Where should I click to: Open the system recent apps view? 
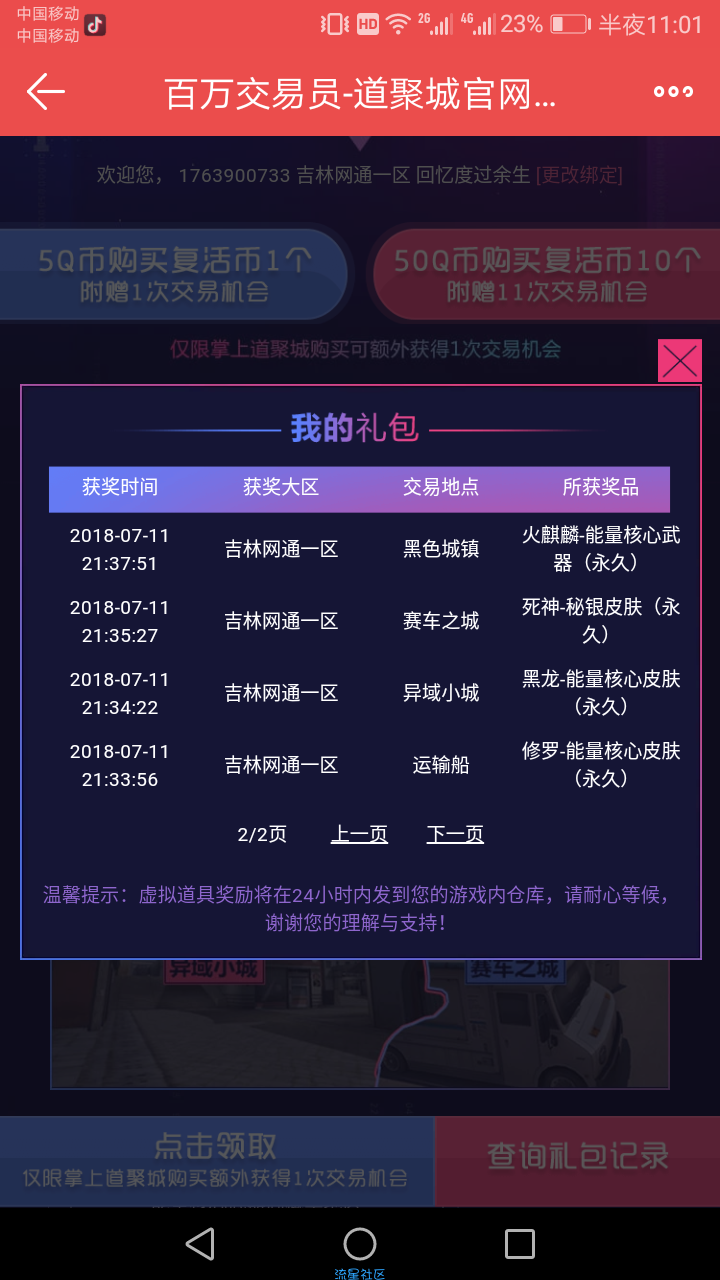coord(520,1244)
